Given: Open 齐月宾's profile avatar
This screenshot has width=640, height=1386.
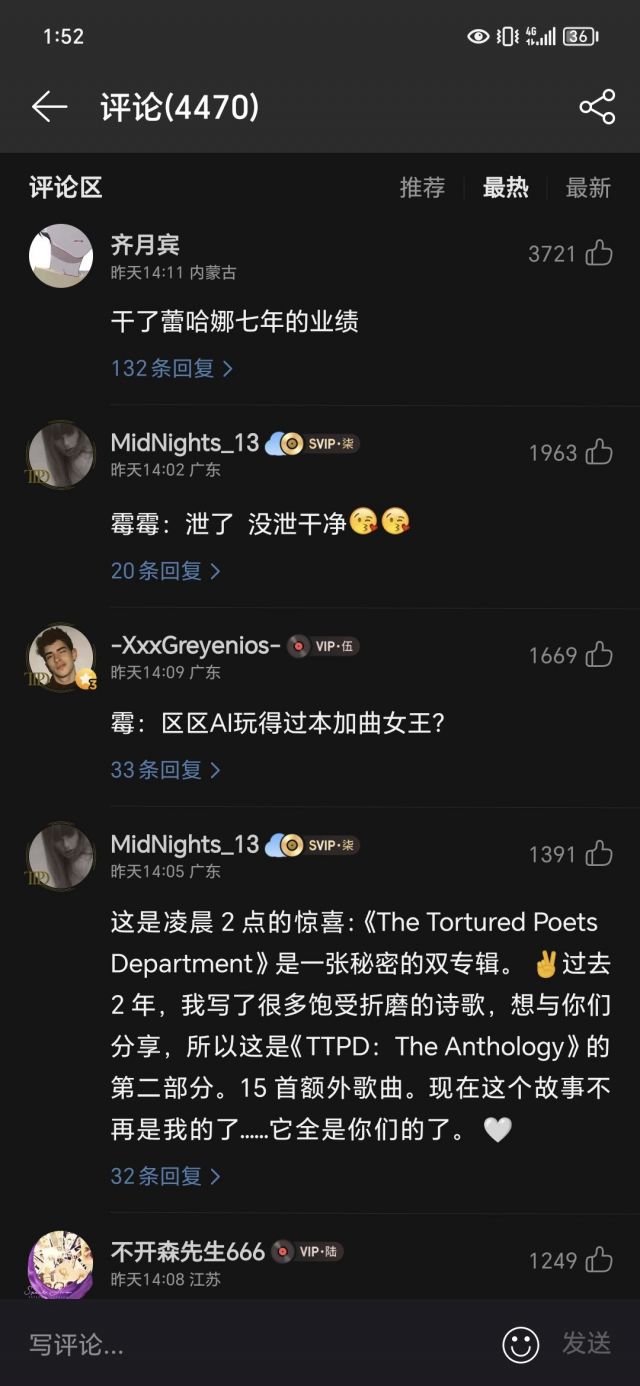Looking at the screenshot, I should [x=61, y=256].
